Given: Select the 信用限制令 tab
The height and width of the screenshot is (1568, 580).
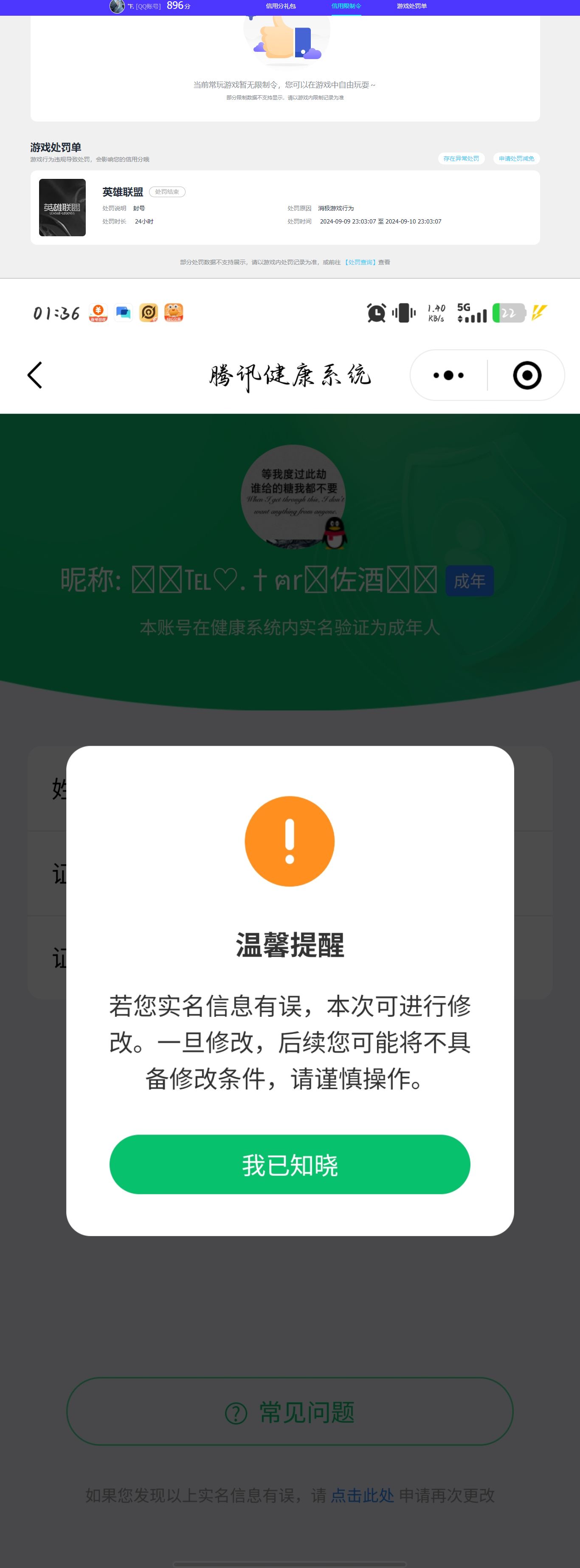Looking at the screenshot, I should 346,6.
